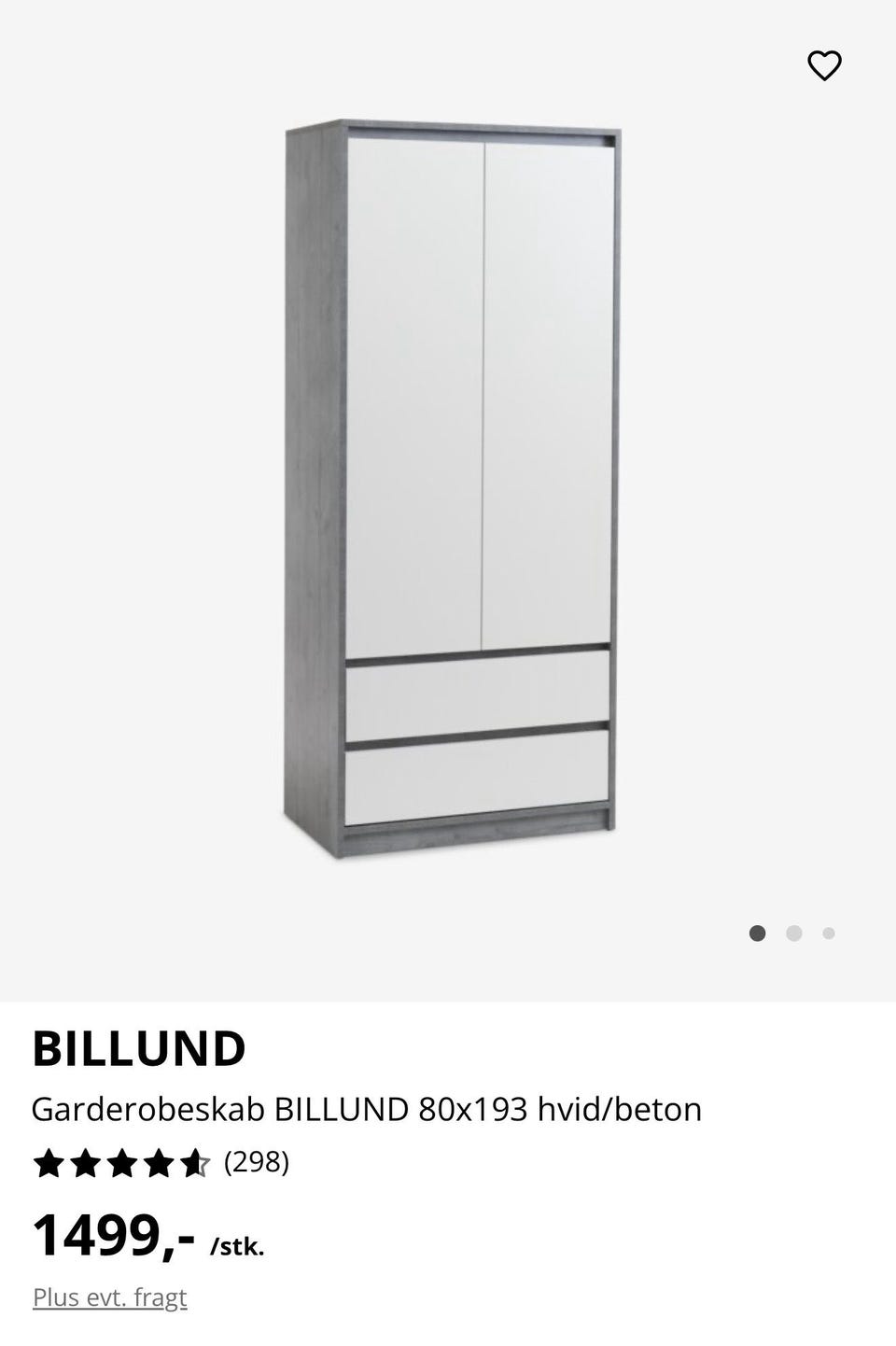This screenshot has width=896, height=1346.
Task: Open reviews by clicking (298)
Action: pyautogui.click(x=257, y=1164)
